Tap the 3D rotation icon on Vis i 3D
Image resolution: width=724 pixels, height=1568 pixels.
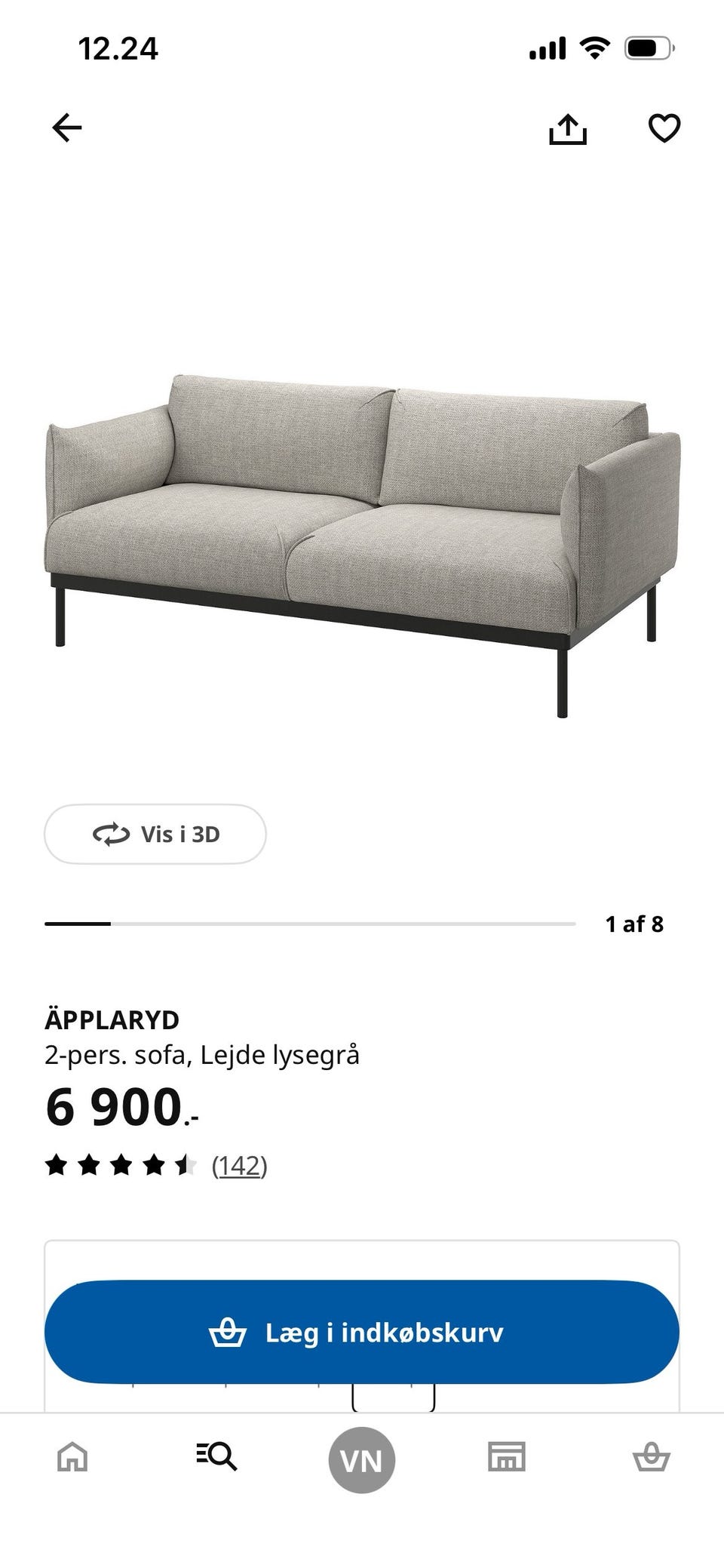(x=110, y=834)
